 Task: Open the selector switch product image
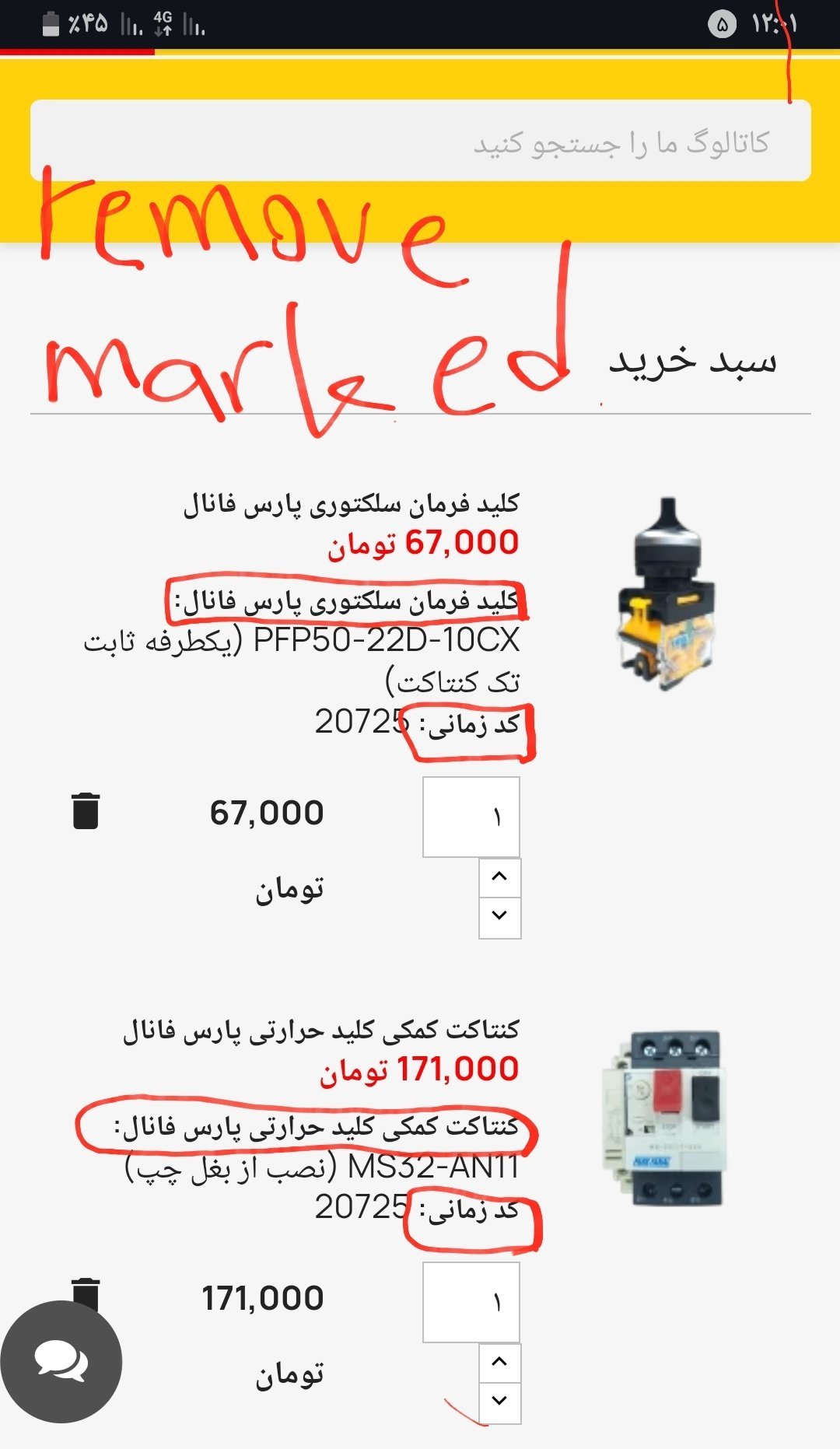tap(665, 595)
